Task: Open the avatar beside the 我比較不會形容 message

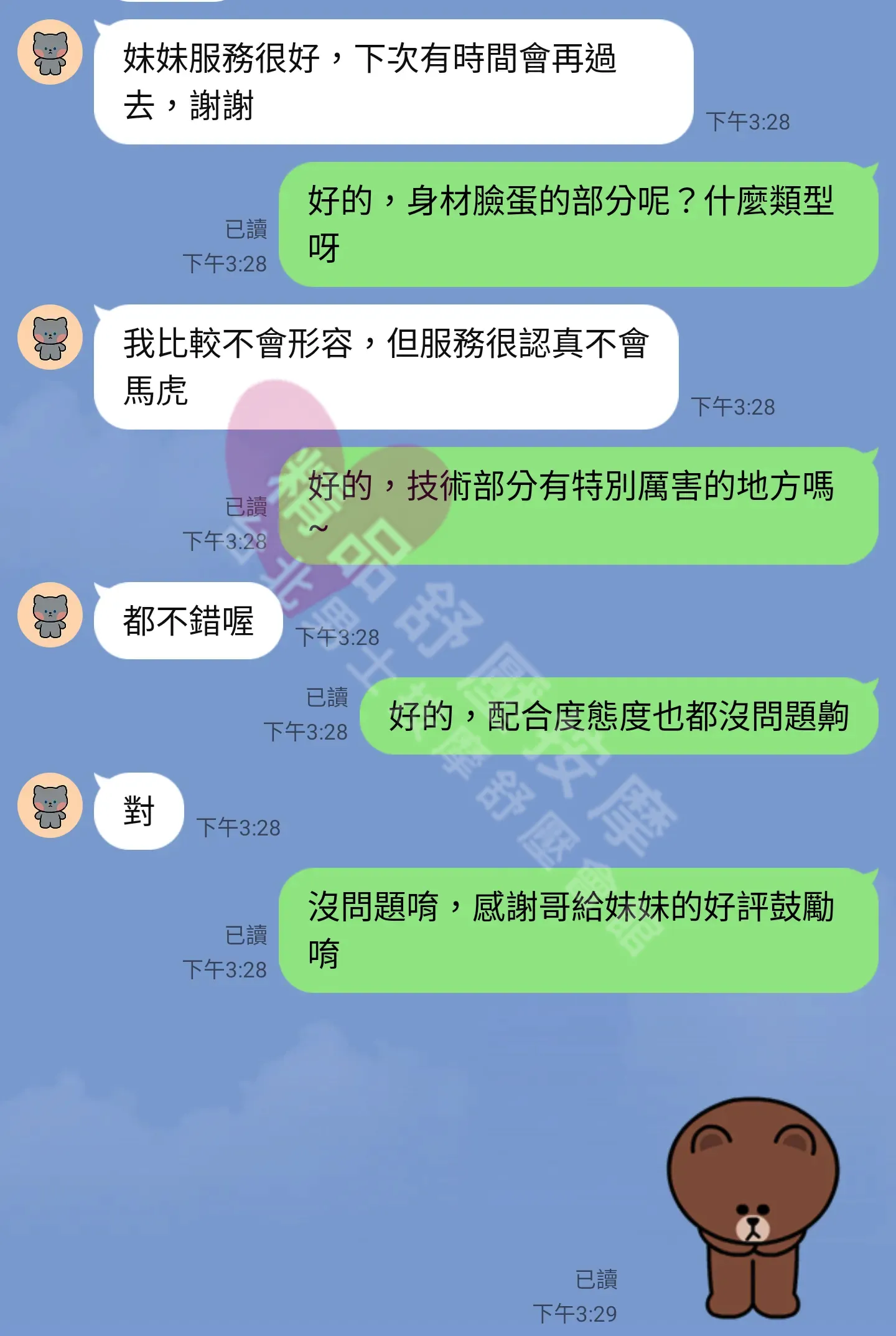Action: point(50,337)
